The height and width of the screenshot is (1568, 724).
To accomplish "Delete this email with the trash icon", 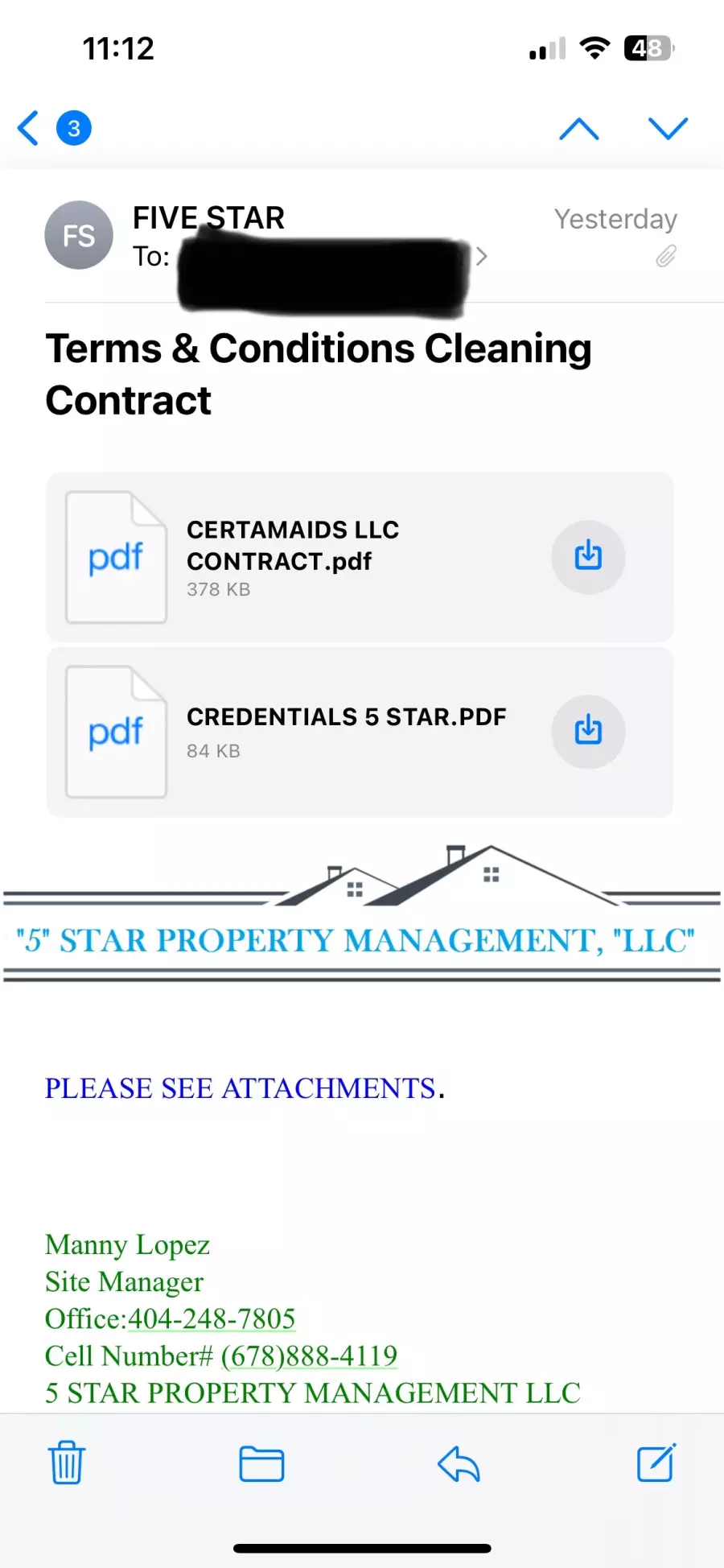I will pos(67,1463).
